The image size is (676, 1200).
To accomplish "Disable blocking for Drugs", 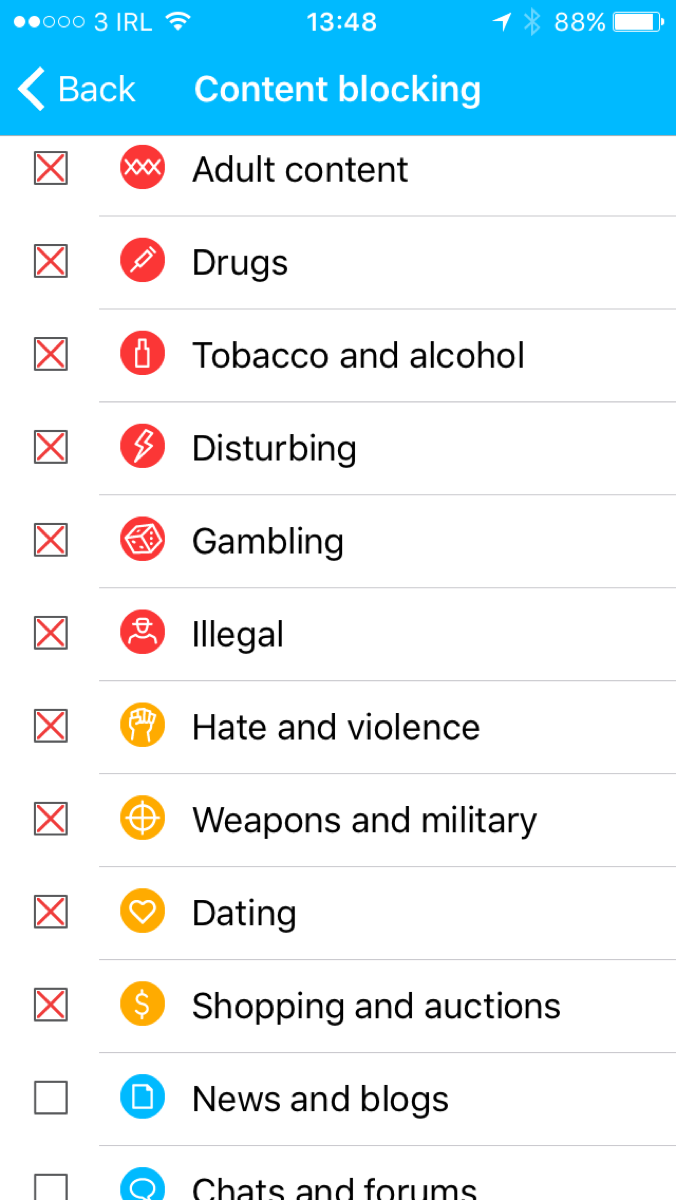I will point(51,262).
